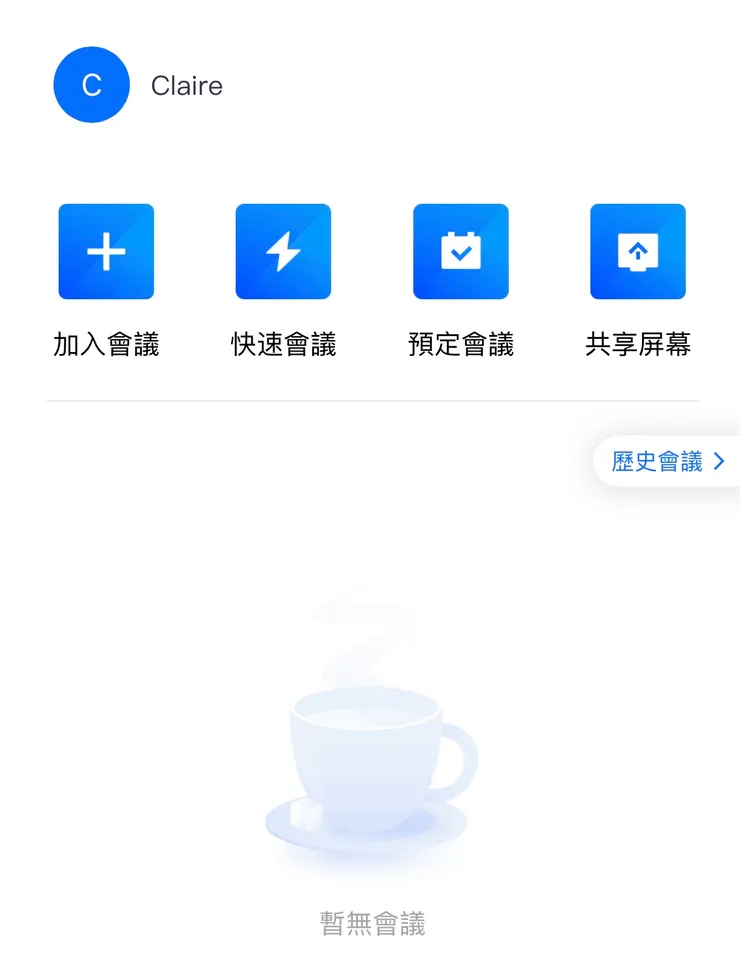Select the 快速會議 lightning bolt icon
740x973 pixels.
point(283,251)
